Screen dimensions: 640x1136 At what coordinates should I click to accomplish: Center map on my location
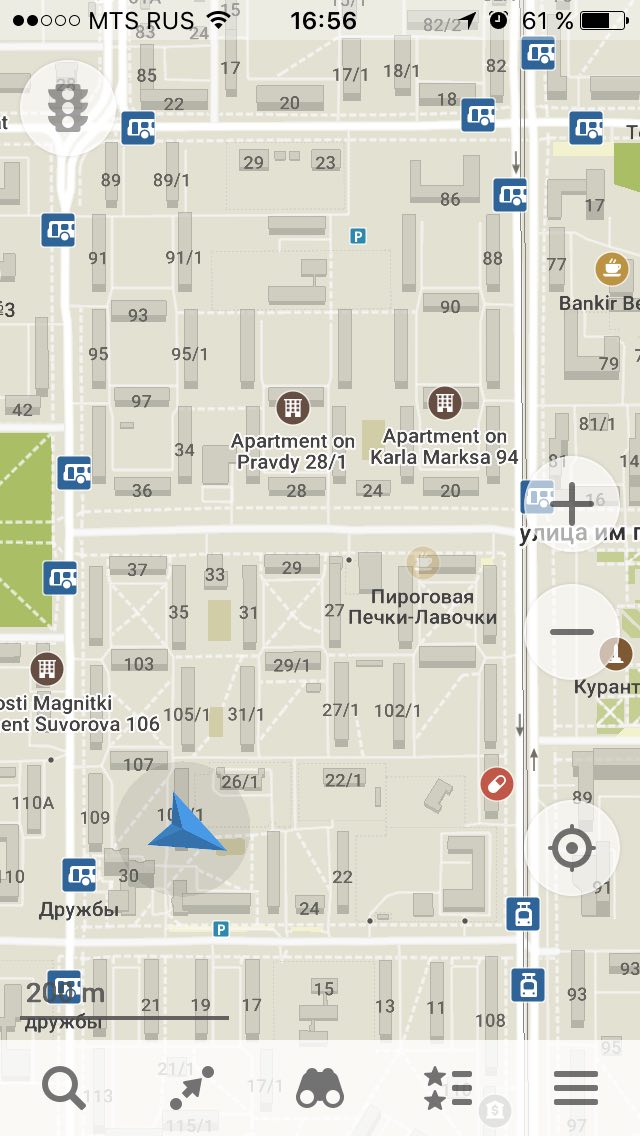[x=571, y=848]
